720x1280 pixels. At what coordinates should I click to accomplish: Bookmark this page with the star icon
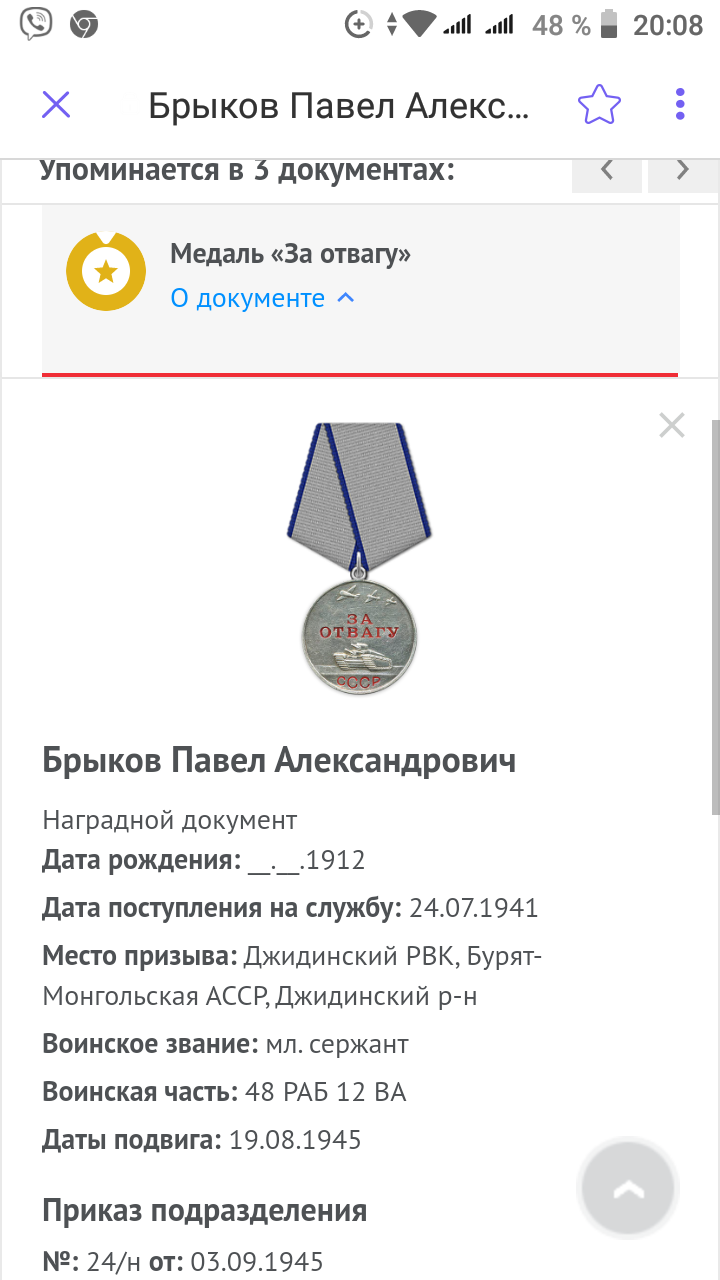coord(599,104)
